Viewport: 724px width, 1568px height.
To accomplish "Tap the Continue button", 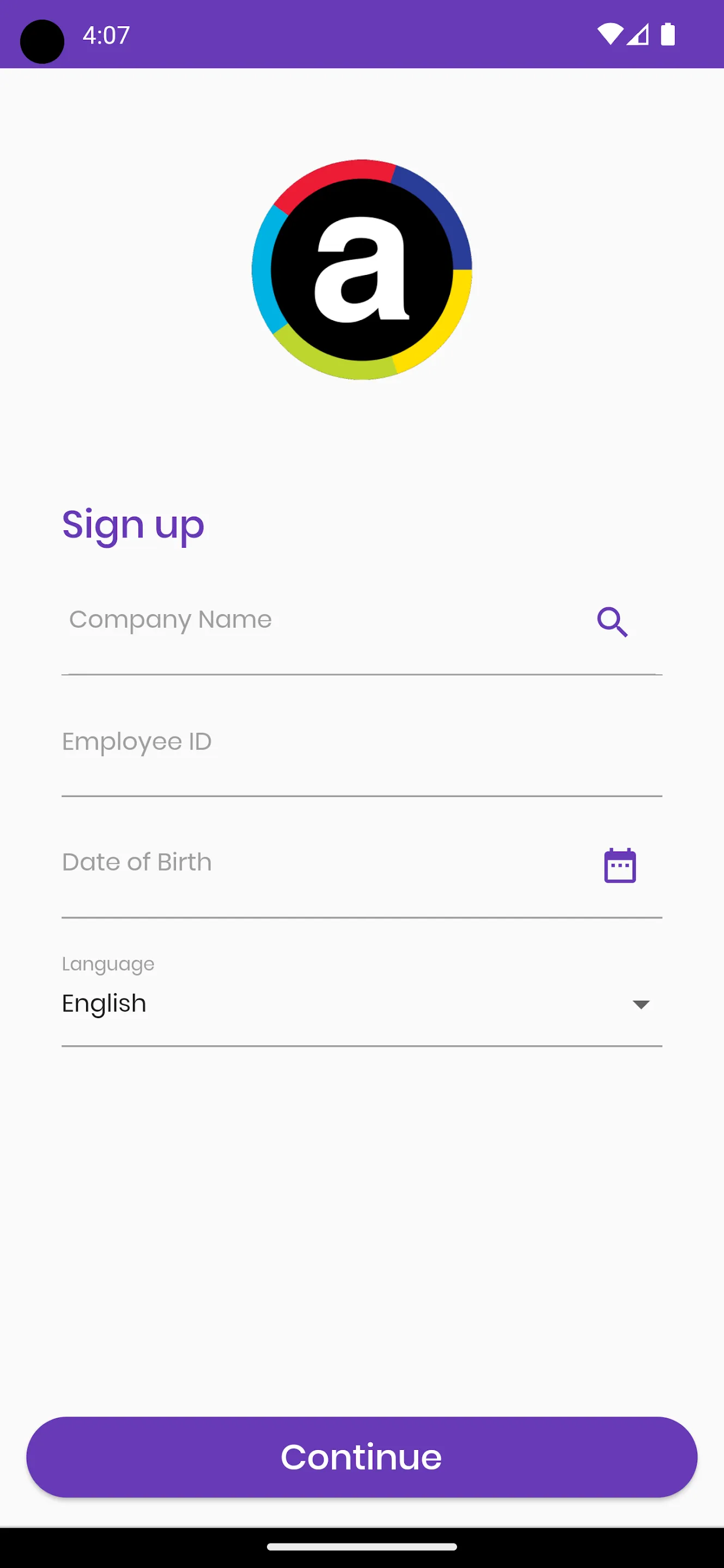I will coord(362,1456).
